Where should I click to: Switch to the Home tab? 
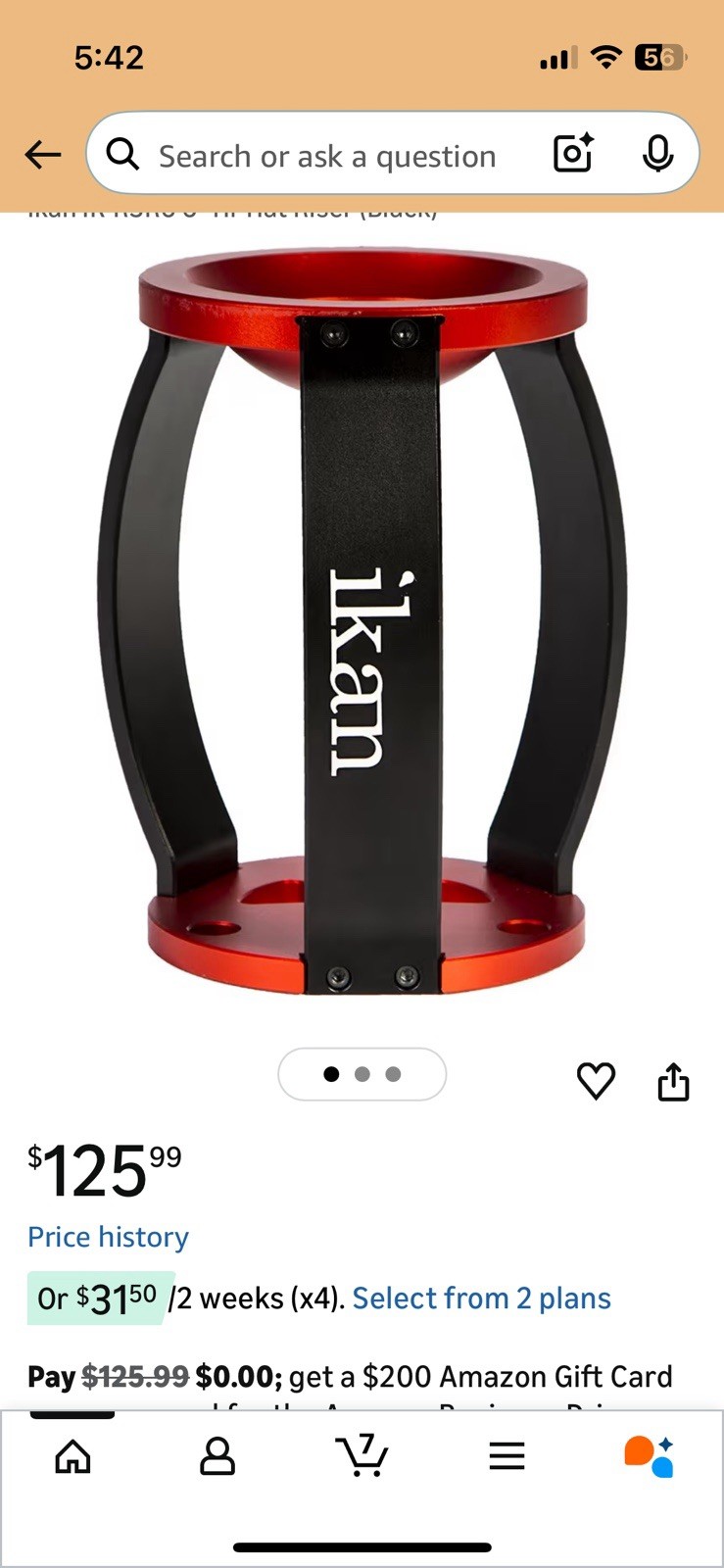tap(72, 1456)
